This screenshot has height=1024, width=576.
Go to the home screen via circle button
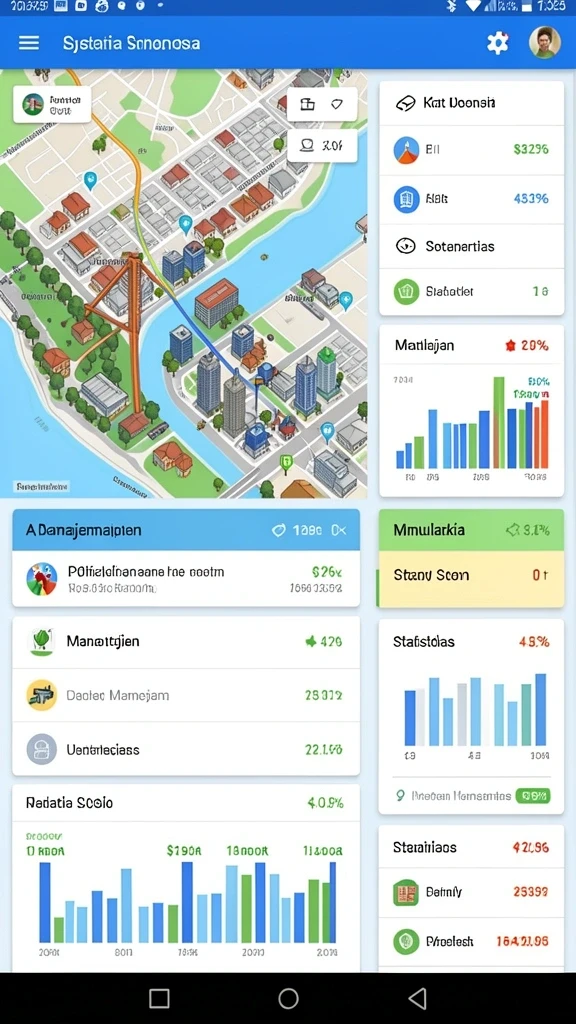coord(288,998)
